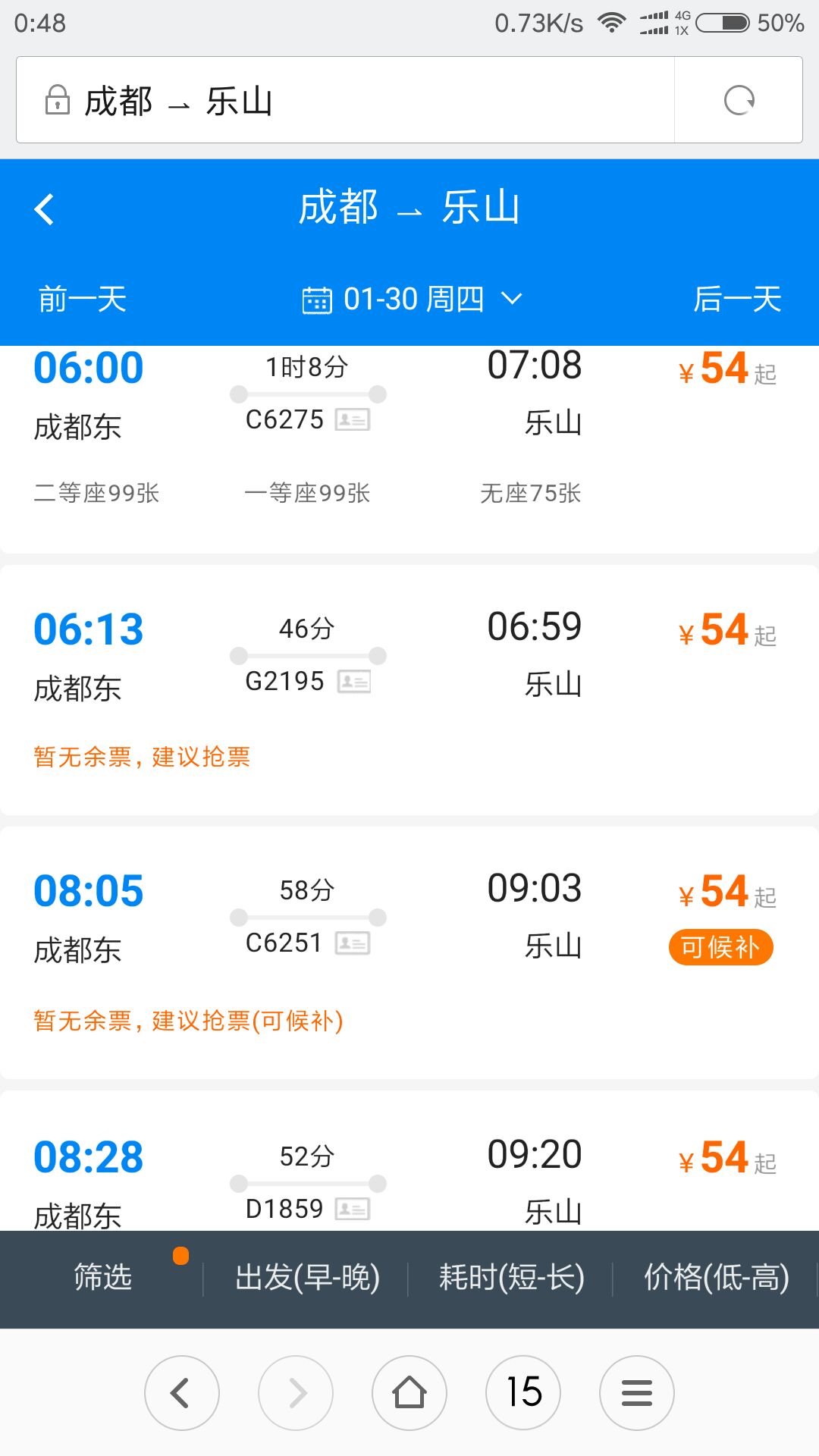Image resolution: width=819 pixels, height=1456 pixels.
Task: Open the tab switcher showing 15 tabs
Action: coord(523,1392)
